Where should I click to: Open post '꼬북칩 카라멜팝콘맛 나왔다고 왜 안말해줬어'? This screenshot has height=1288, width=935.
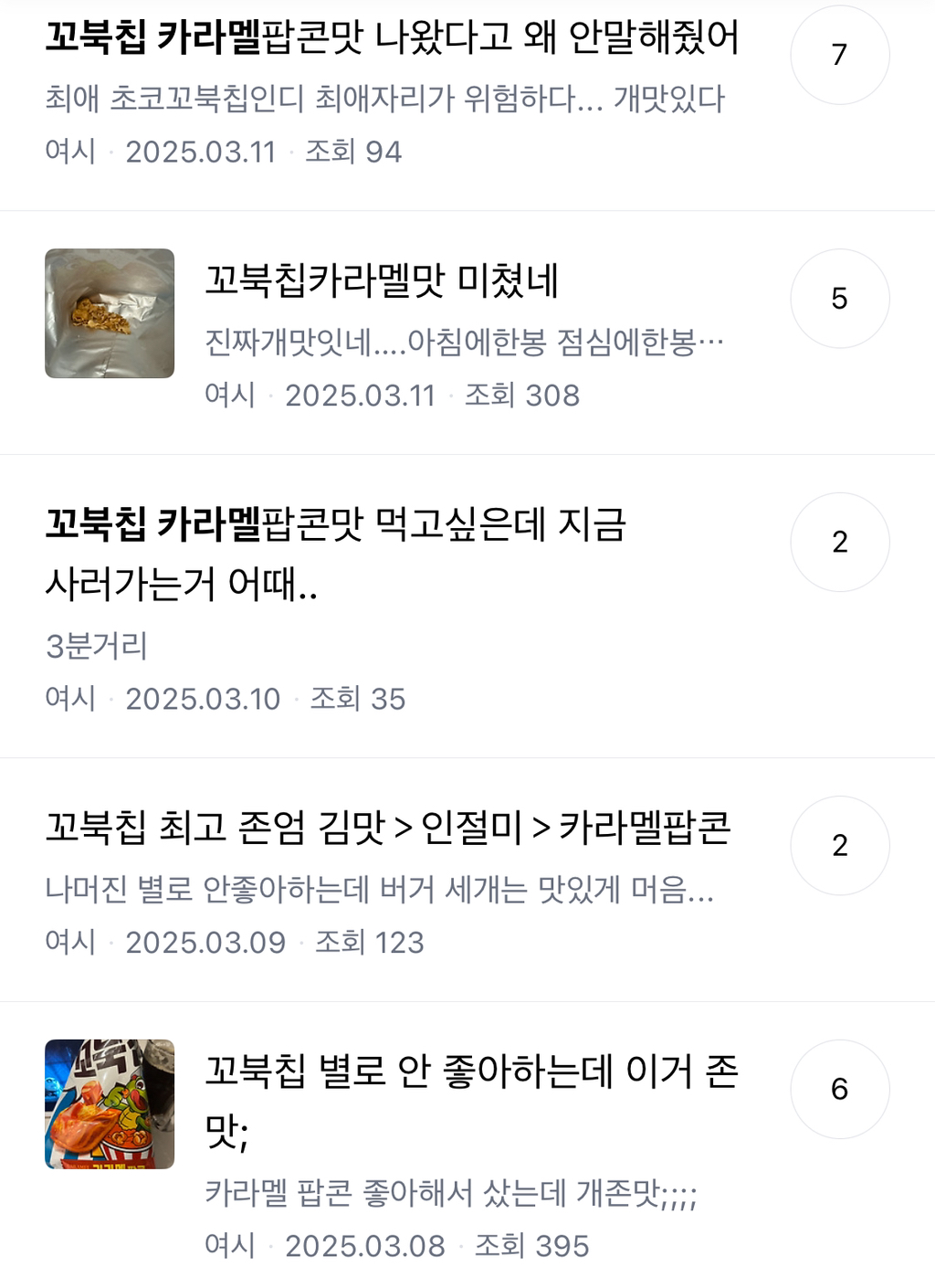[x=392, y=37]
